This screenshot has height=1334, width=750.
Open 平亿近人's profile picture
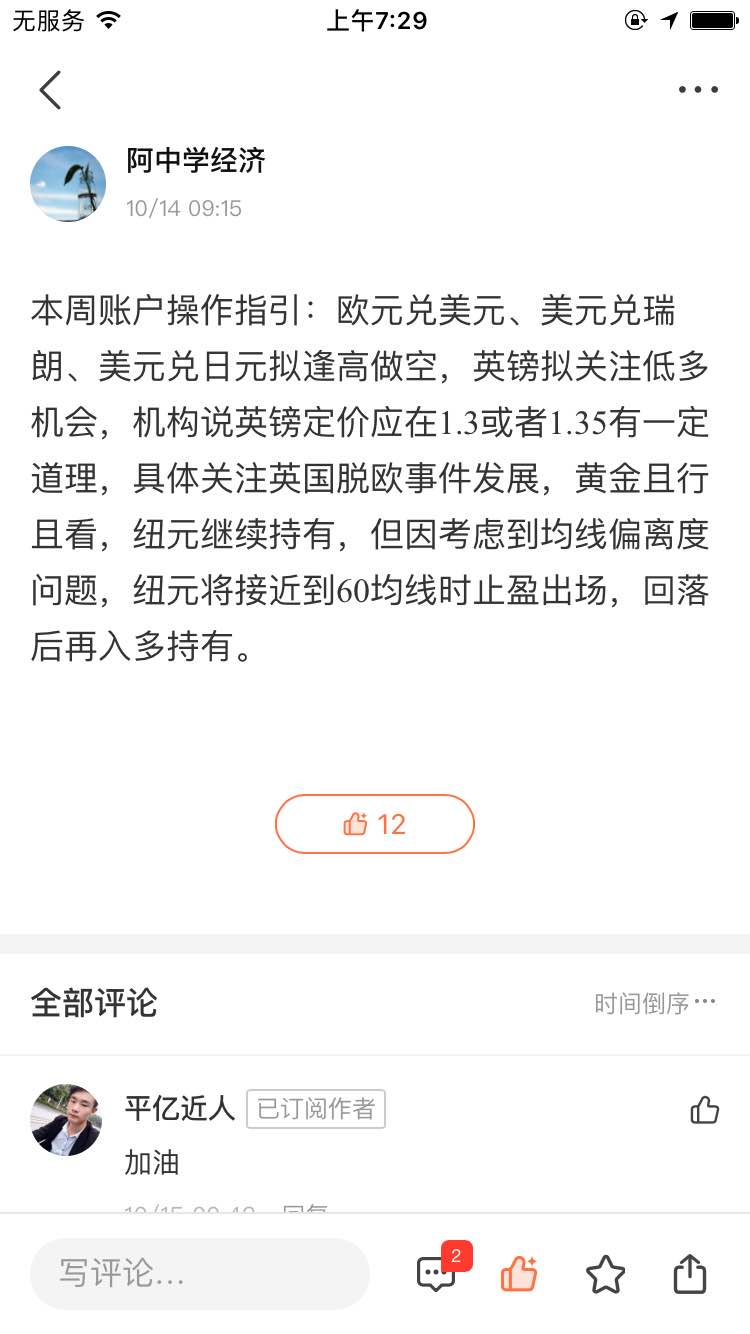pos(66,1120)
